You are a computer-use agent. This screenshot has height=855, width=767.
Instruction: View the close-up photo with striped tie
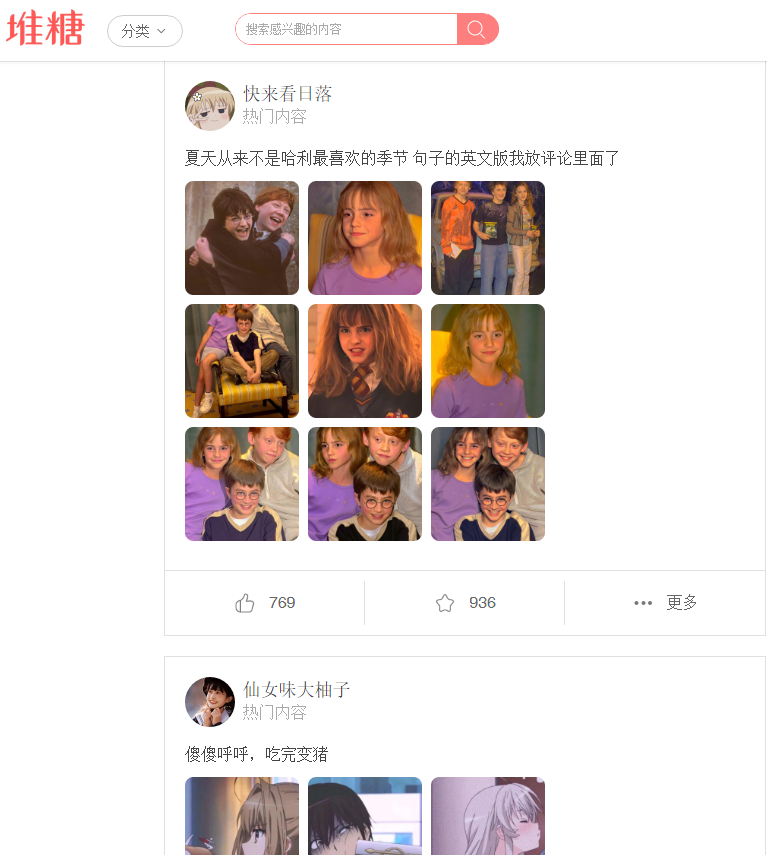(x=365, y=361)
